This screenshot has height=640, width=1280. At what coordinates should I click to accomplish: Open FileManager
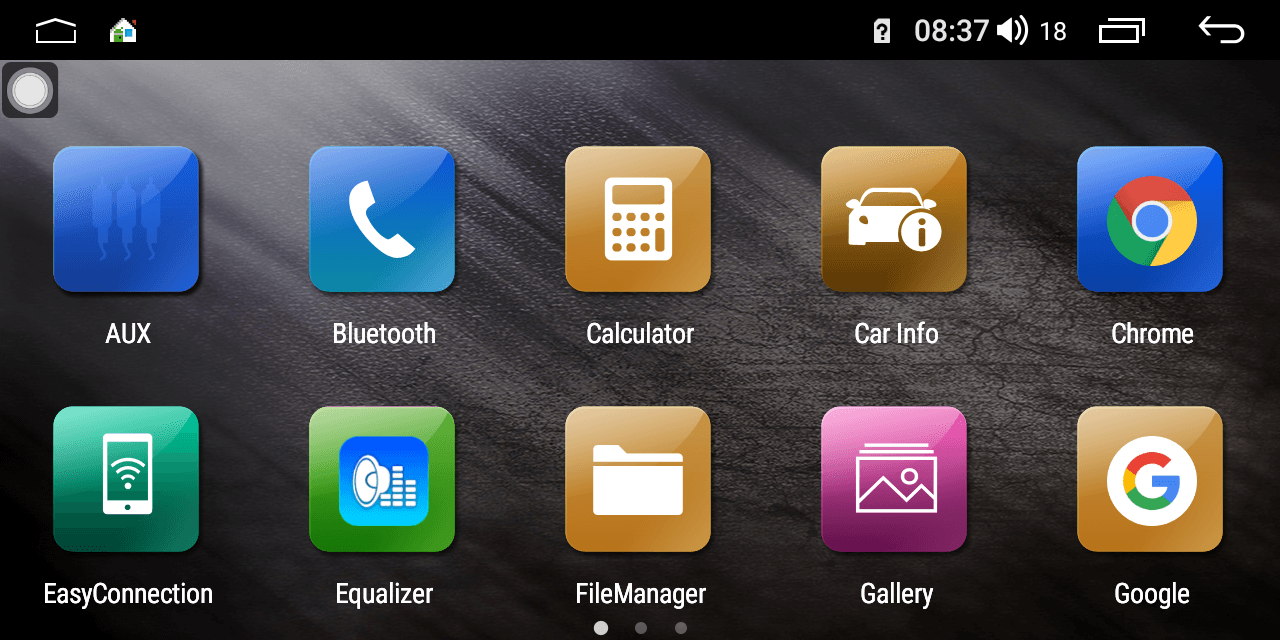click(638, 479)
